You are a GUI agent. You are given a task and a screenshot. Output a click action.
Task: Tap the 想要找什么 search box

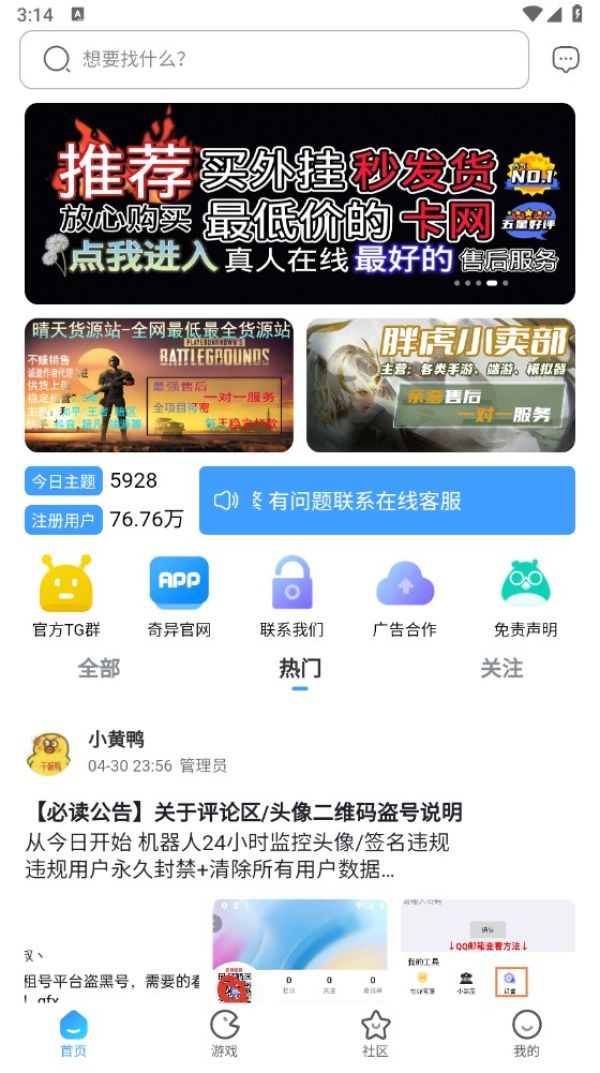pos(273,59)
